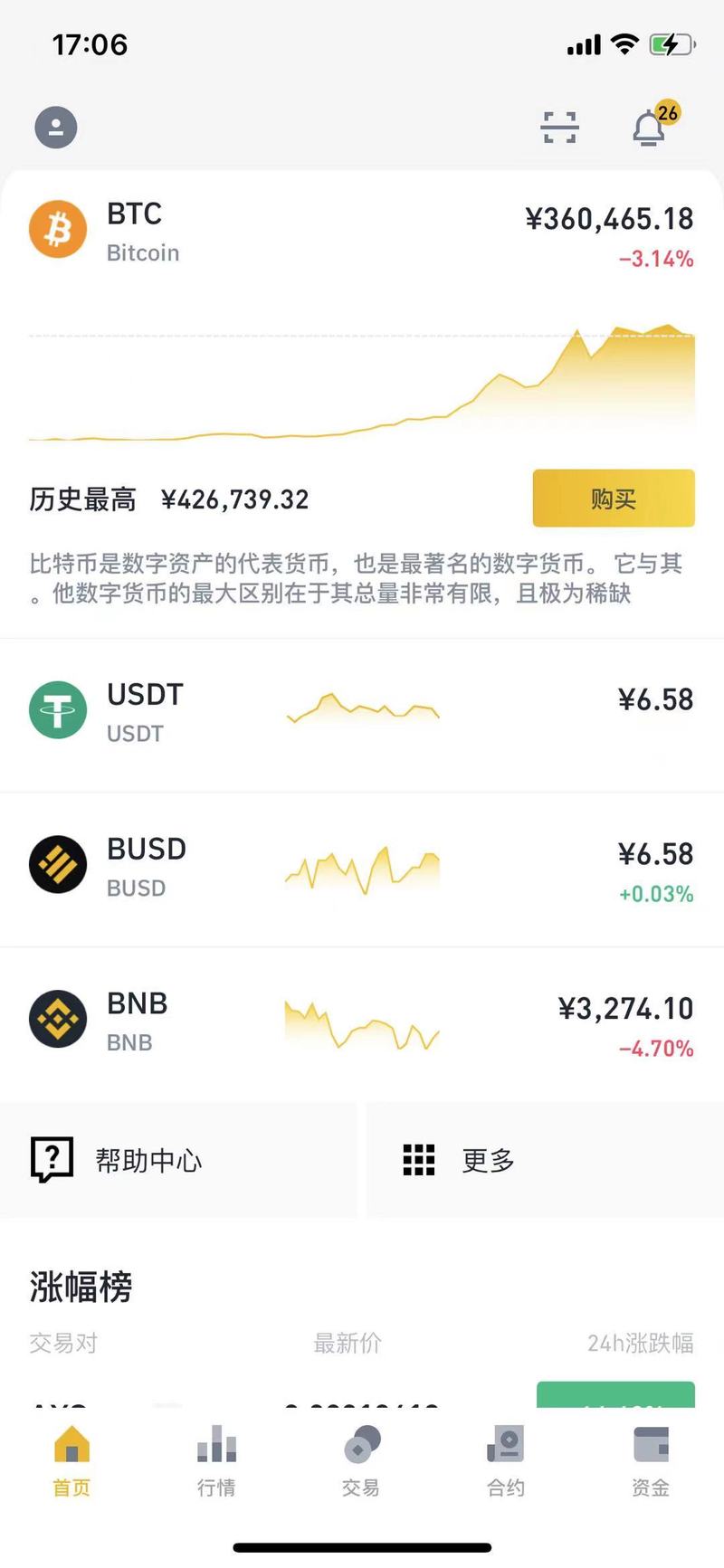Open the BNB row

362,1024
